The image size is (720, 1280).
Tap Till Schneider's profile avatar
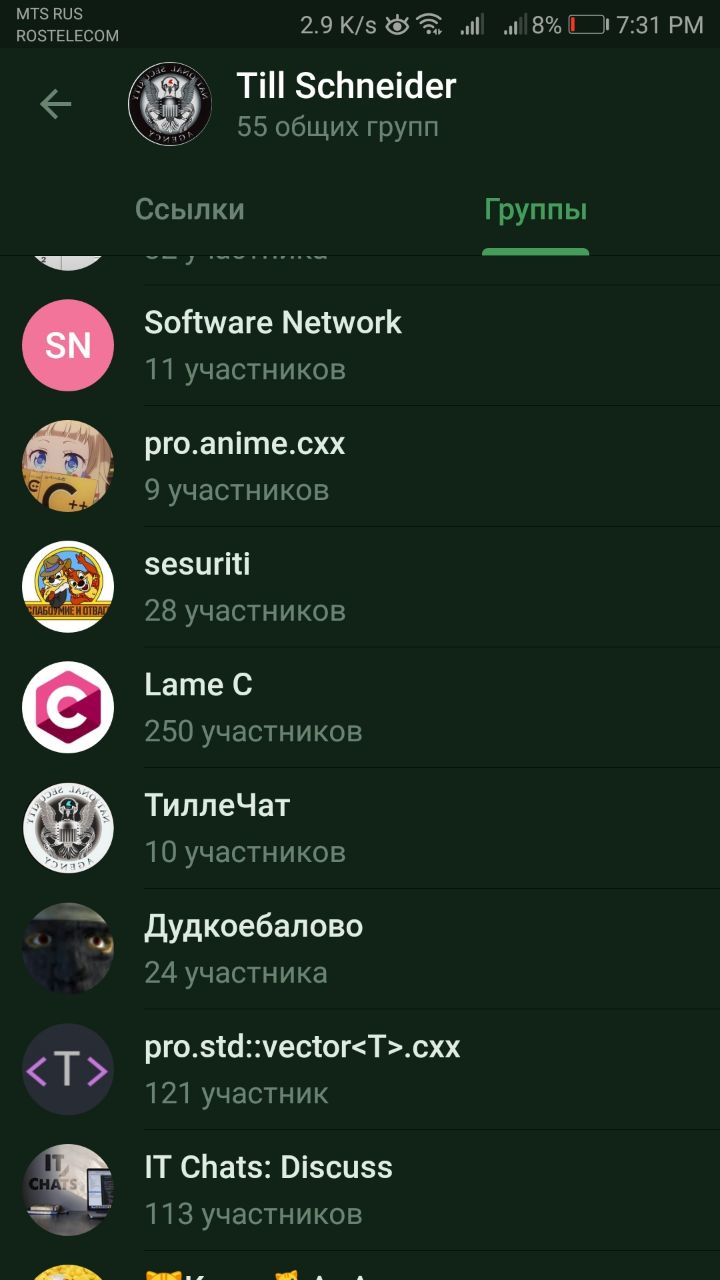tap(170, 104)
